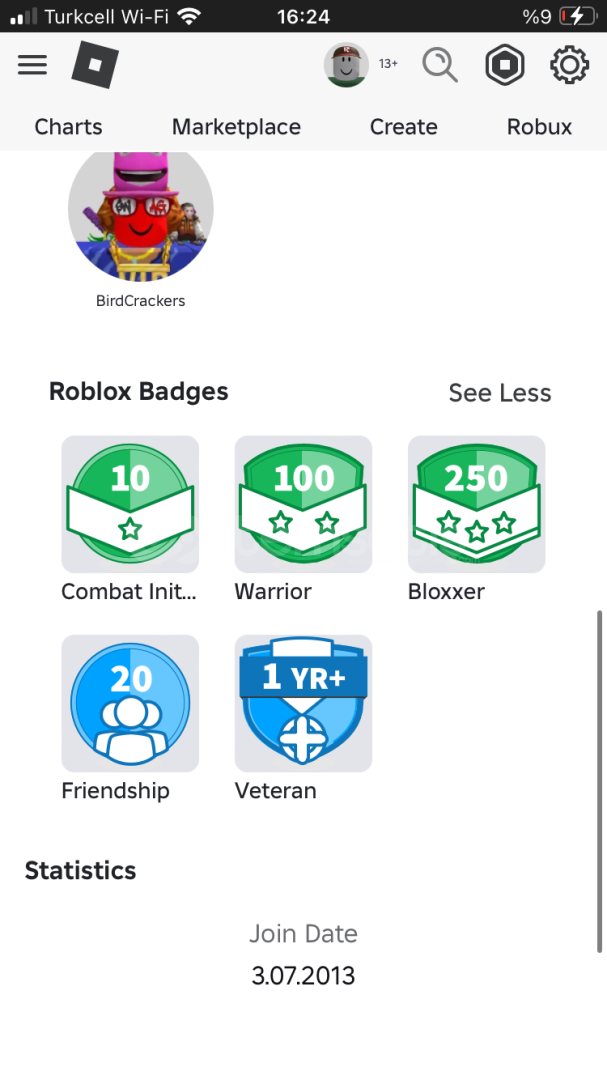The width and height of the screenshot is (607, 1080).
Task: Open the Create section
Action: (x=404, y=127)
